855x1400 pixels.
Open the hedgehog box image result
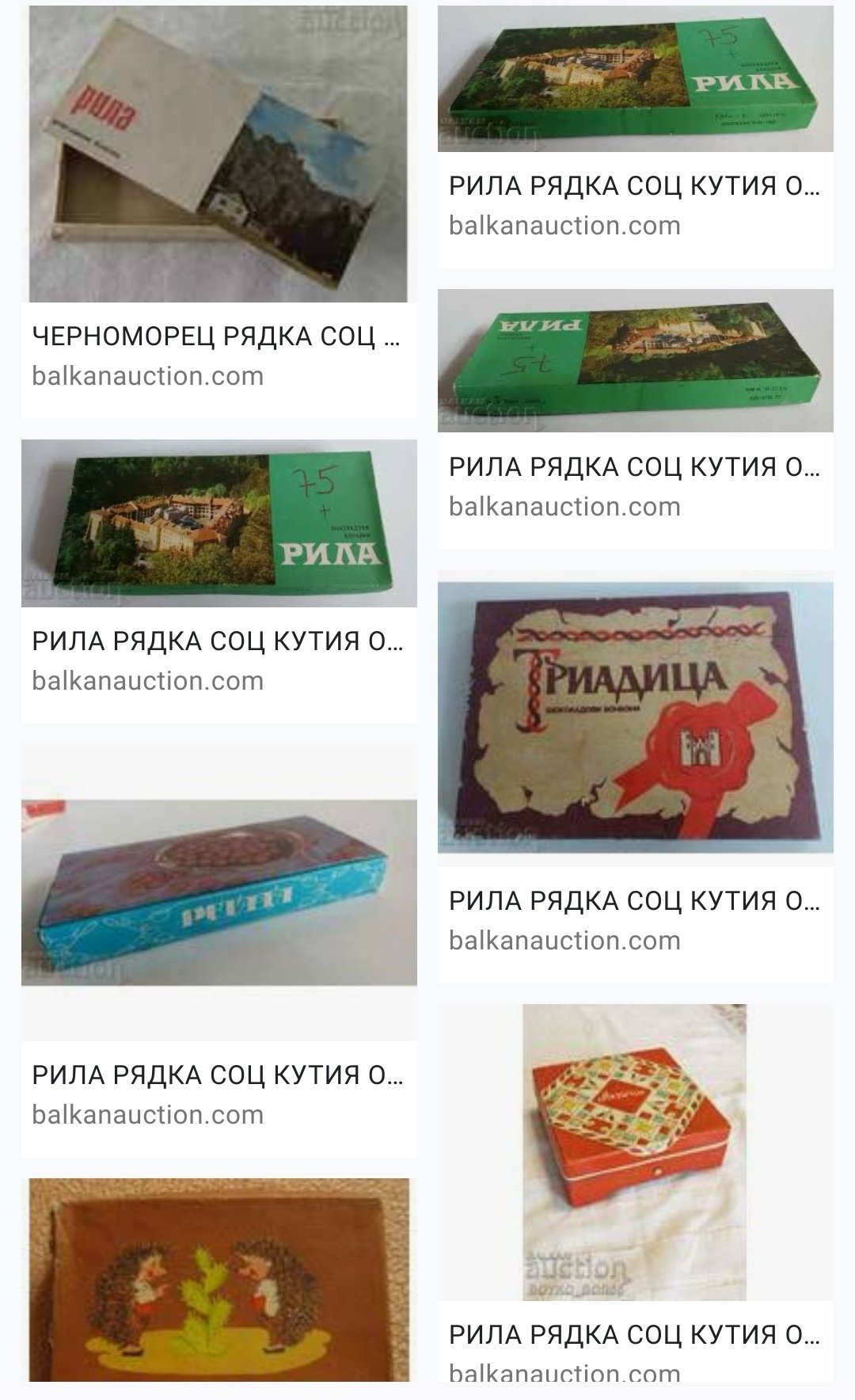(219, 1279)
